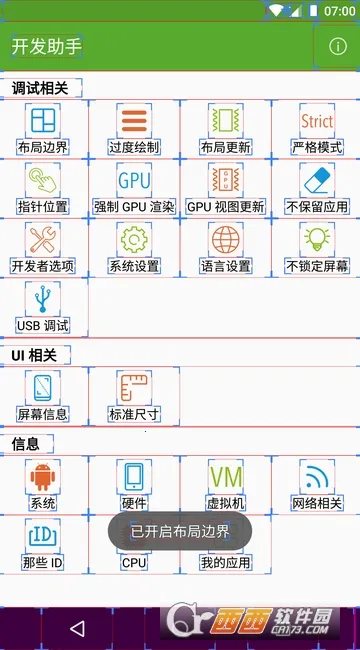The image size is (360, 650).
Task: Tap the 布局更新 tile
Action: pyautogui.click(x=226, y=129)
